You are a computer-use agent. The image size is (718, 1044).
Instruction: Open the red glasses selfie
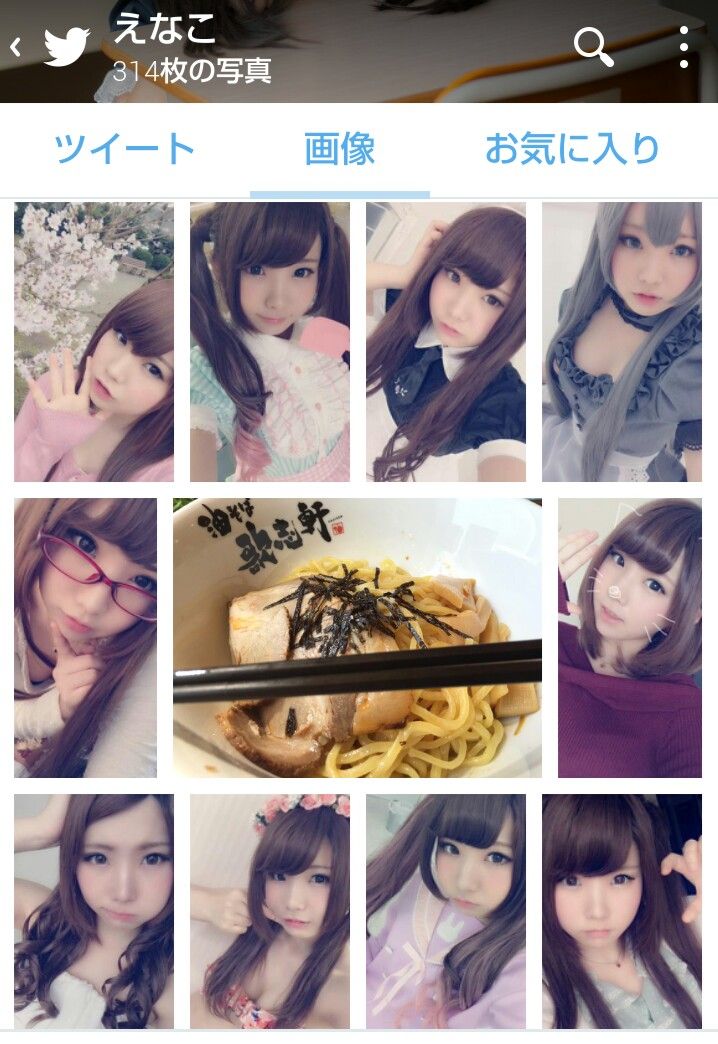[x=86, y=638]
